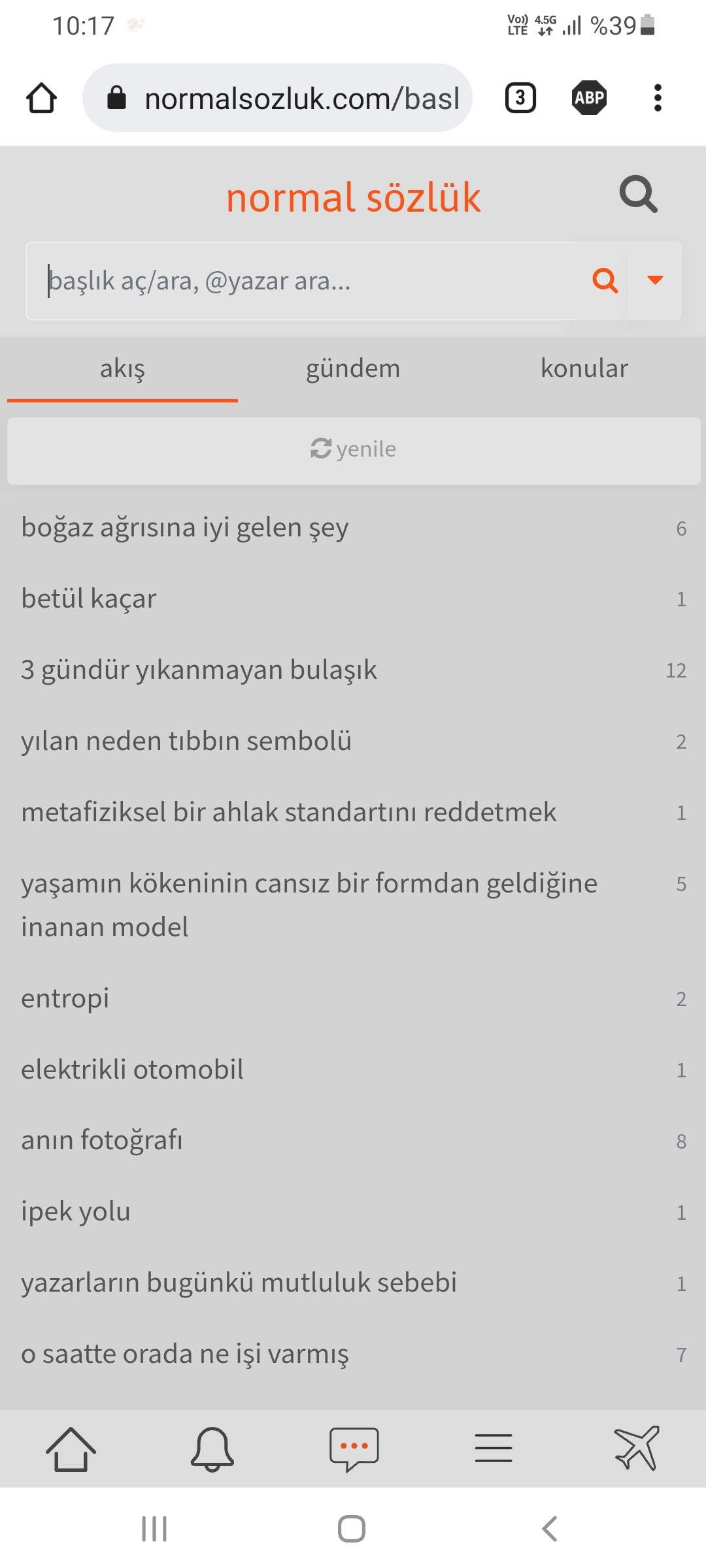Tap the magnifier icon beside normal sözlük

pos(638,194)
